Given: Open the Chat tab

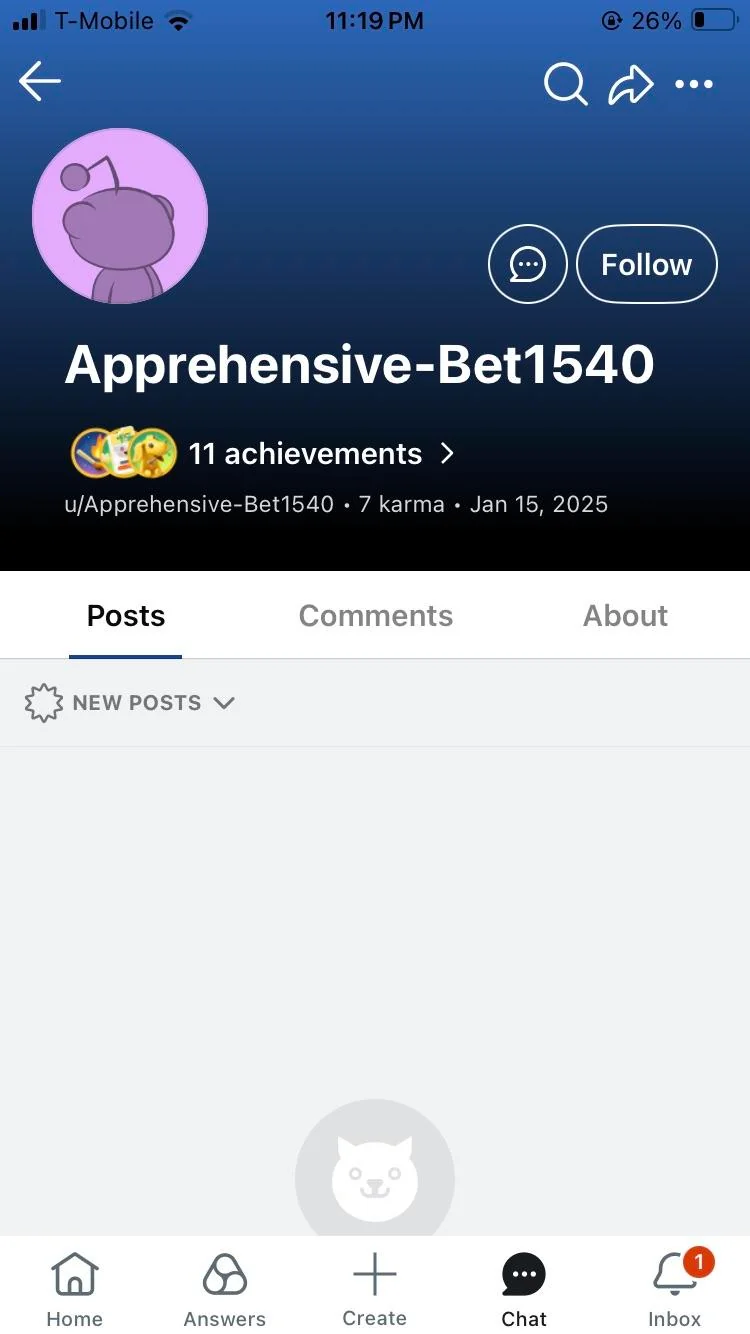Looking at the screenshot, I should (524, 1288).
